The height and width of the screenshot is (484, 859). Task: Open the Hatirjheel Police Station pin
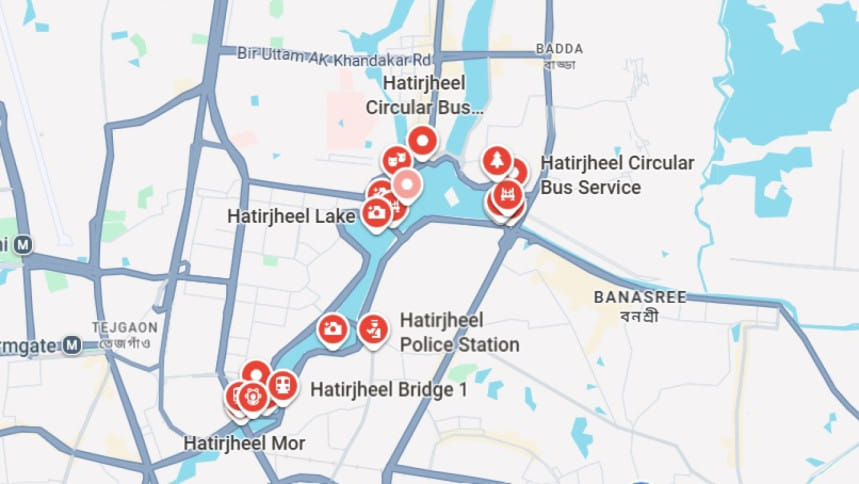[373, 328]
